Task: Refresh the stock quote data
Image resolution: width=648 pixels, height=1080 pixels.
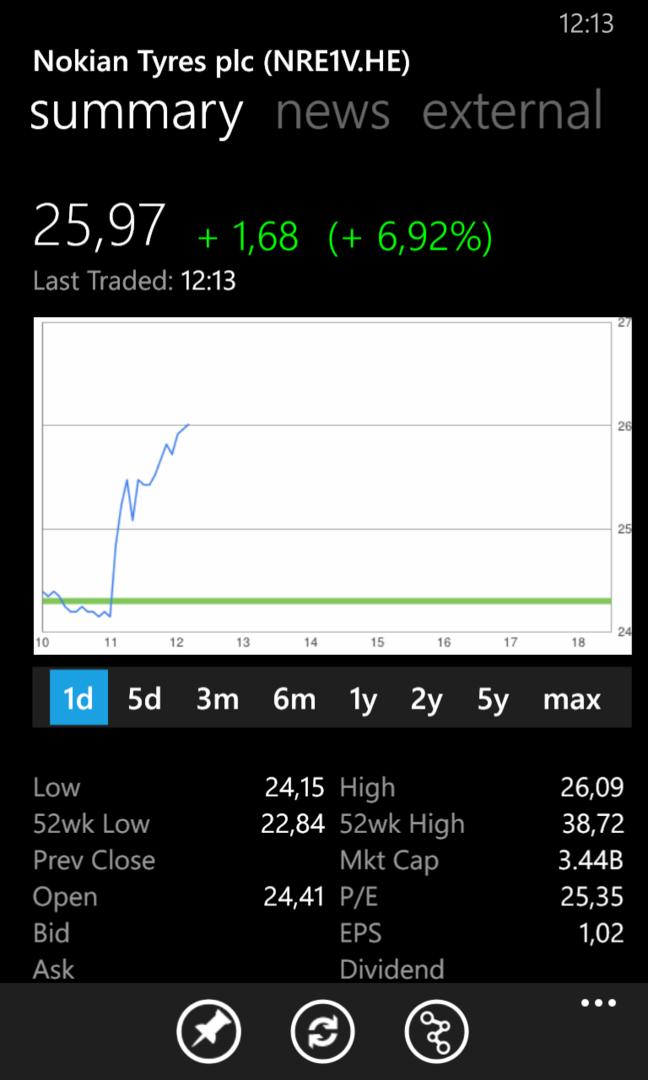Action: point(323,1032)
